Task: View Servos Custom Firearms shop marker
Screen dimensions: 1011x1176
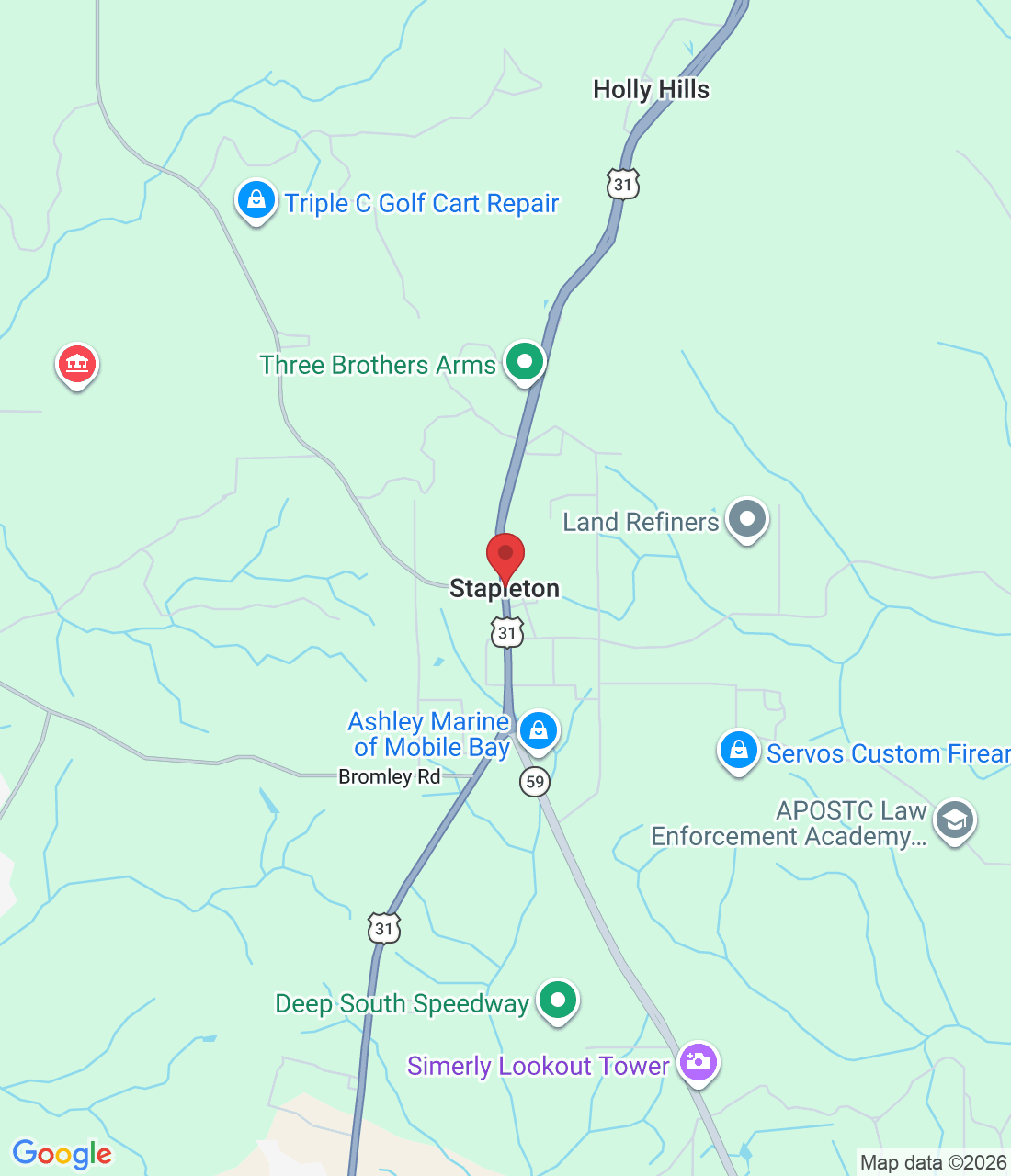Action: pos(739,751)
